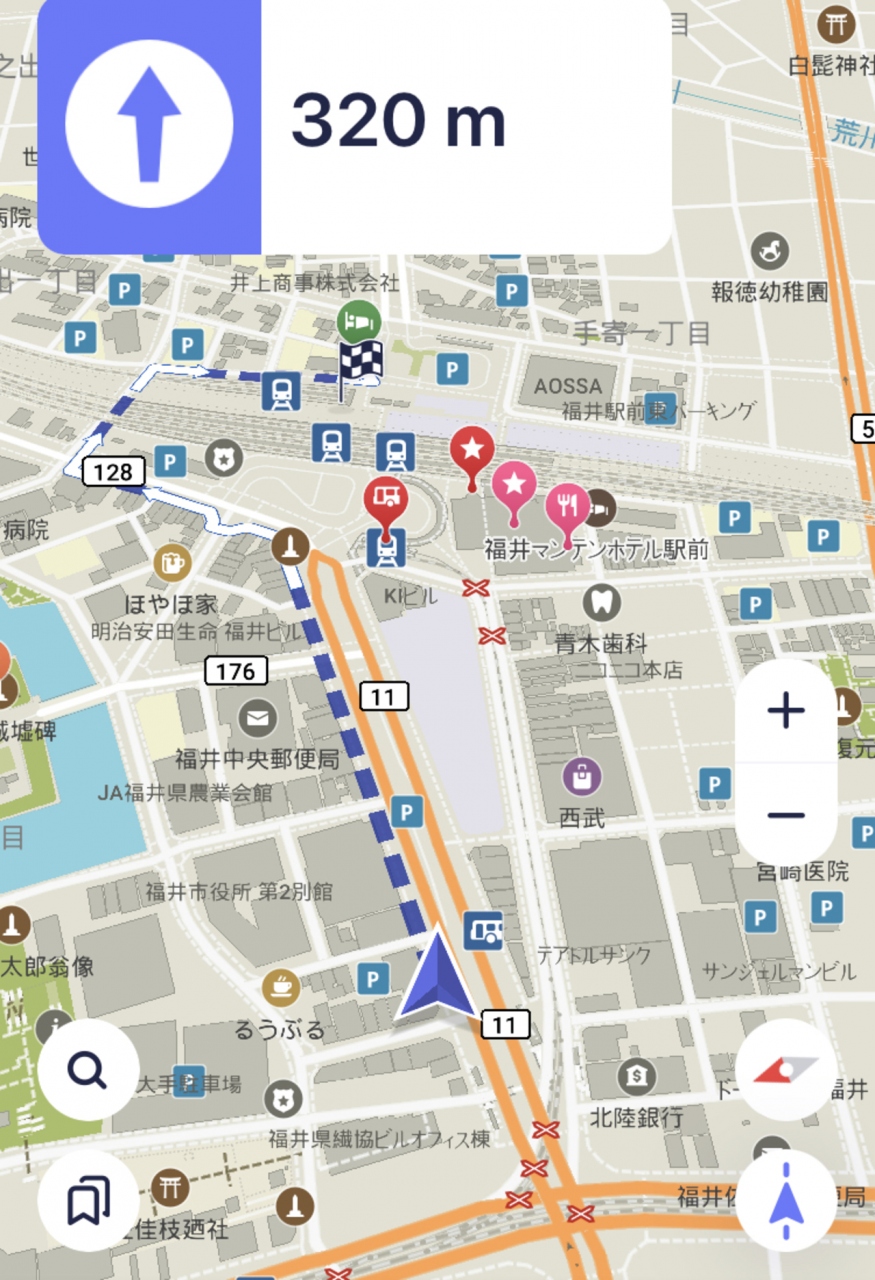Image resolution: width=875 pixels, height=1280 pixels.
Task: Tap the 福井中央郵便局 post office marker
Action: tap(258, 718)
